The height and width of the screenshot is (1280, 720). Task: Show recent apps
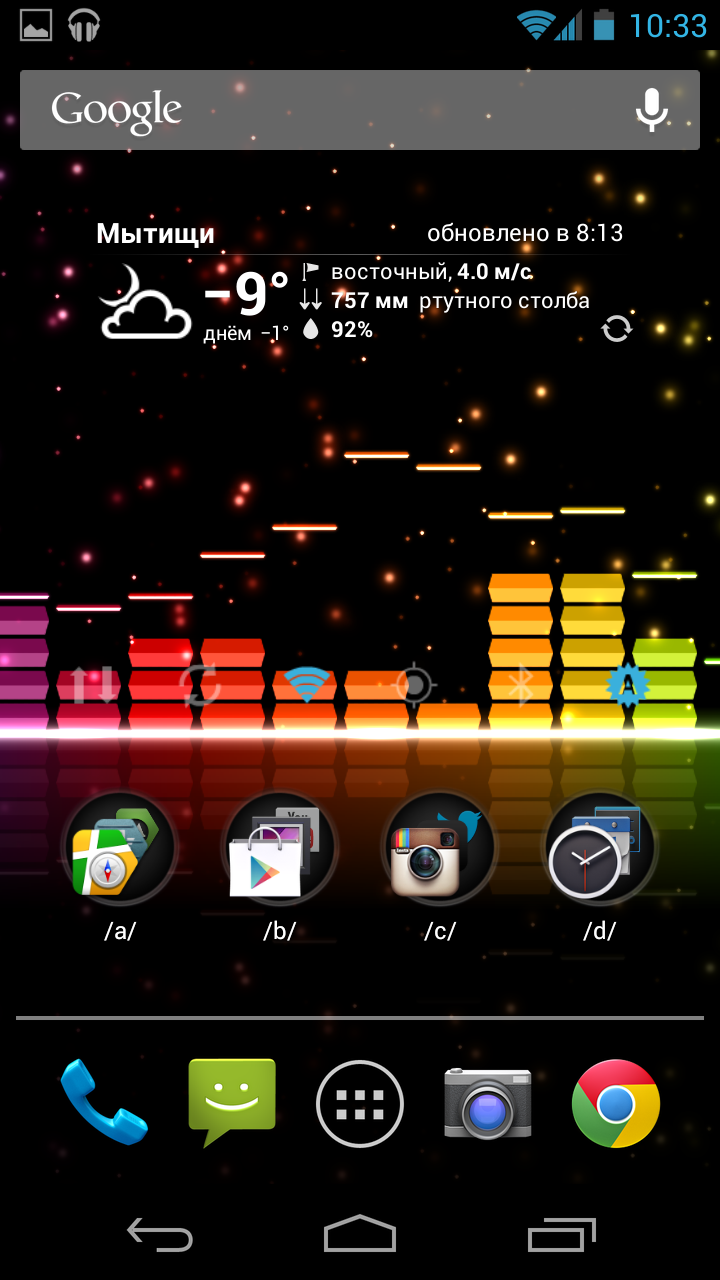561,1234
